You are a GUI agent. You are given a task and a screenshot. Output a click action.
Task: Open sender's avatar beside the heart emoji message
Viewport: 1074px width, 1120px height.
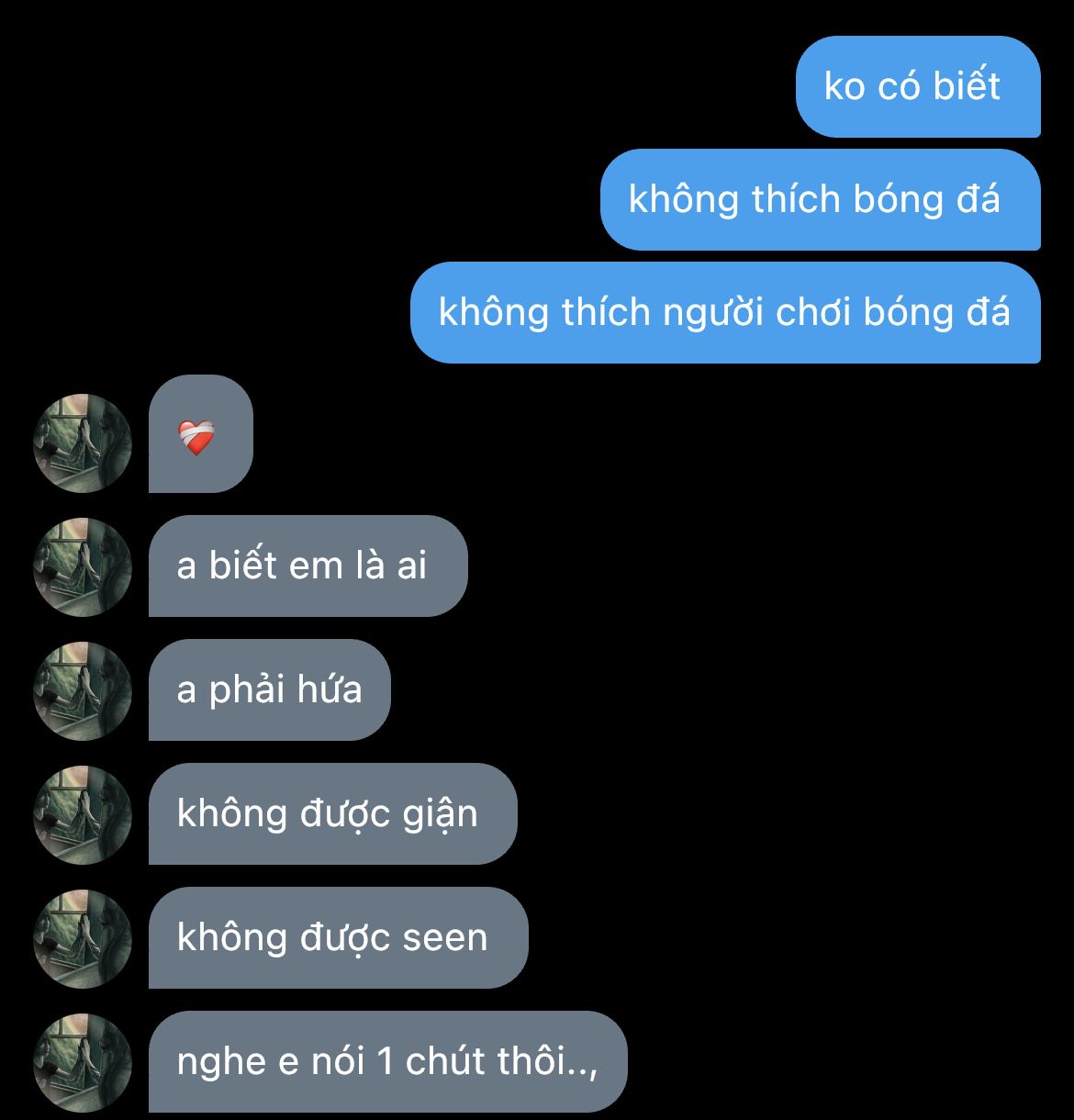(83, 443)
